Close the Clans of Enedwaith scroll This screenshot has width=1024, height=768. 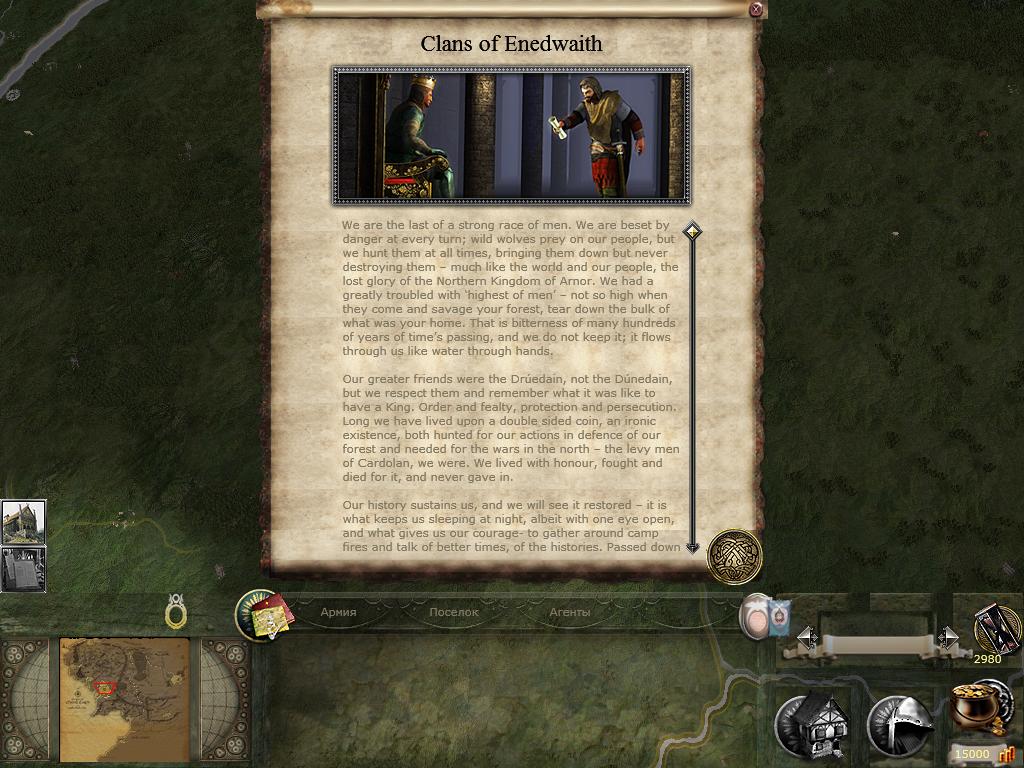(x=756, y=9)
